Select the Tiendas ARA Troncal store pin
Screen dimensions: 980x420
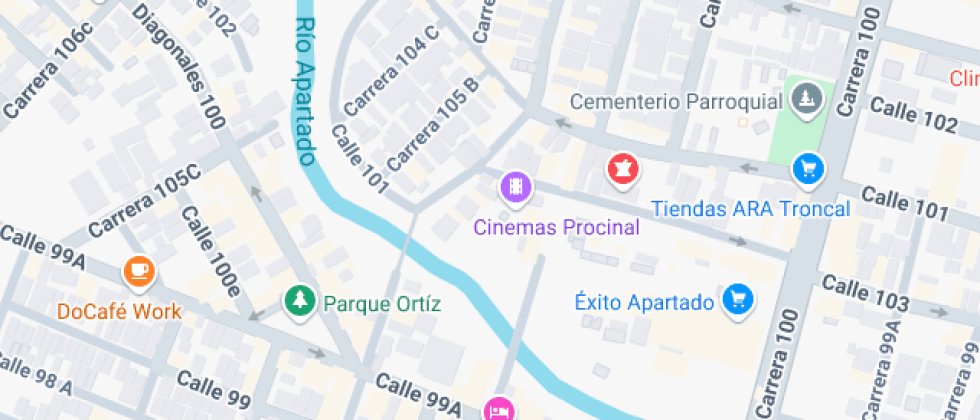click(x=807, y=169)
